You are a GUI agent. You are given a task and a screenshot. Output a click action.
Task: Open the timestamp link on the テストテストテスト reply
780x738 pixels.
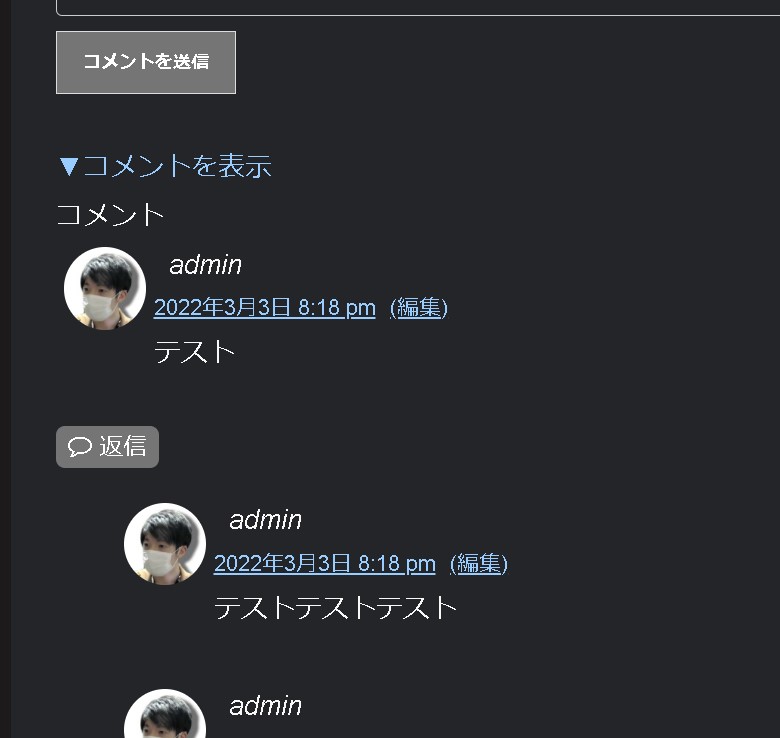[324, 564]
